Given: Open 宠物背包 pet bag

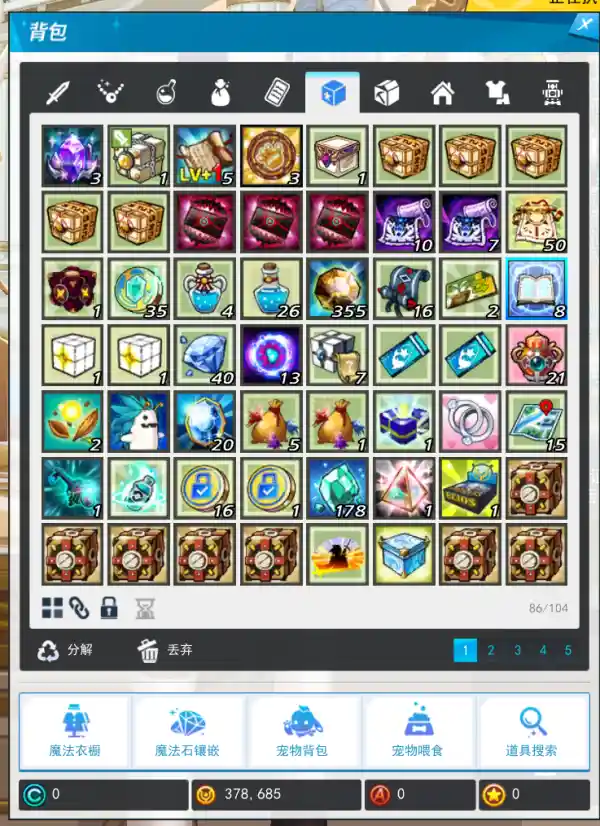Looking at the screenshot, I should tap(302, 732).
